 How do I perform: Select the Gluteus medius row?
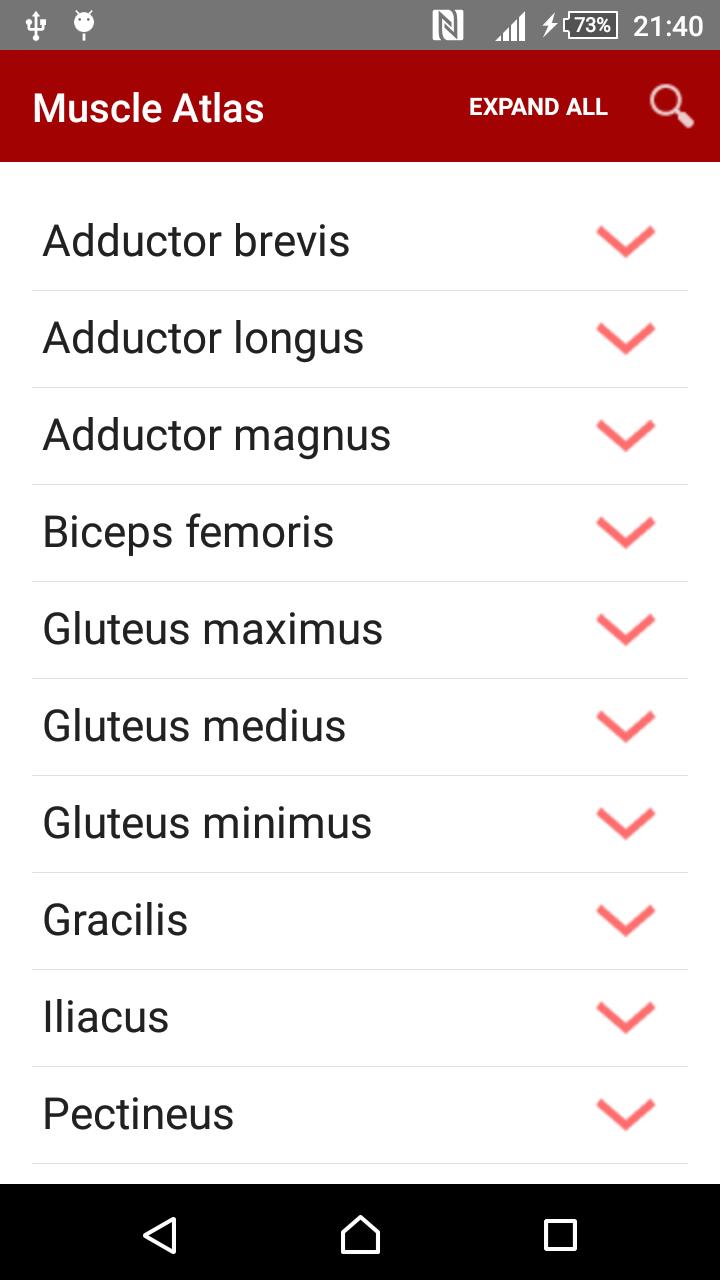tap(360, 726)
